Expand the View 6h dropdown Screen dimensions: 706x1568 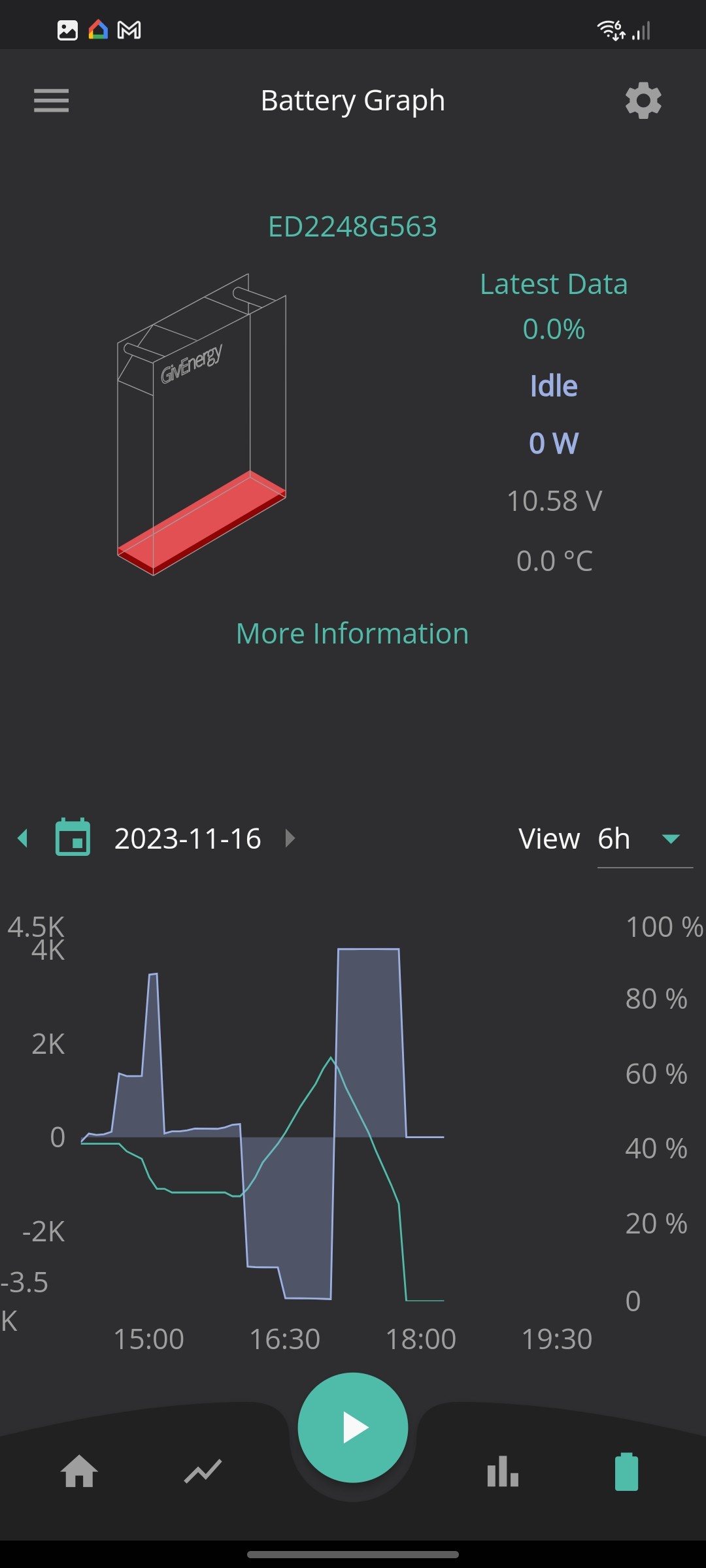(x=645, y=840)
